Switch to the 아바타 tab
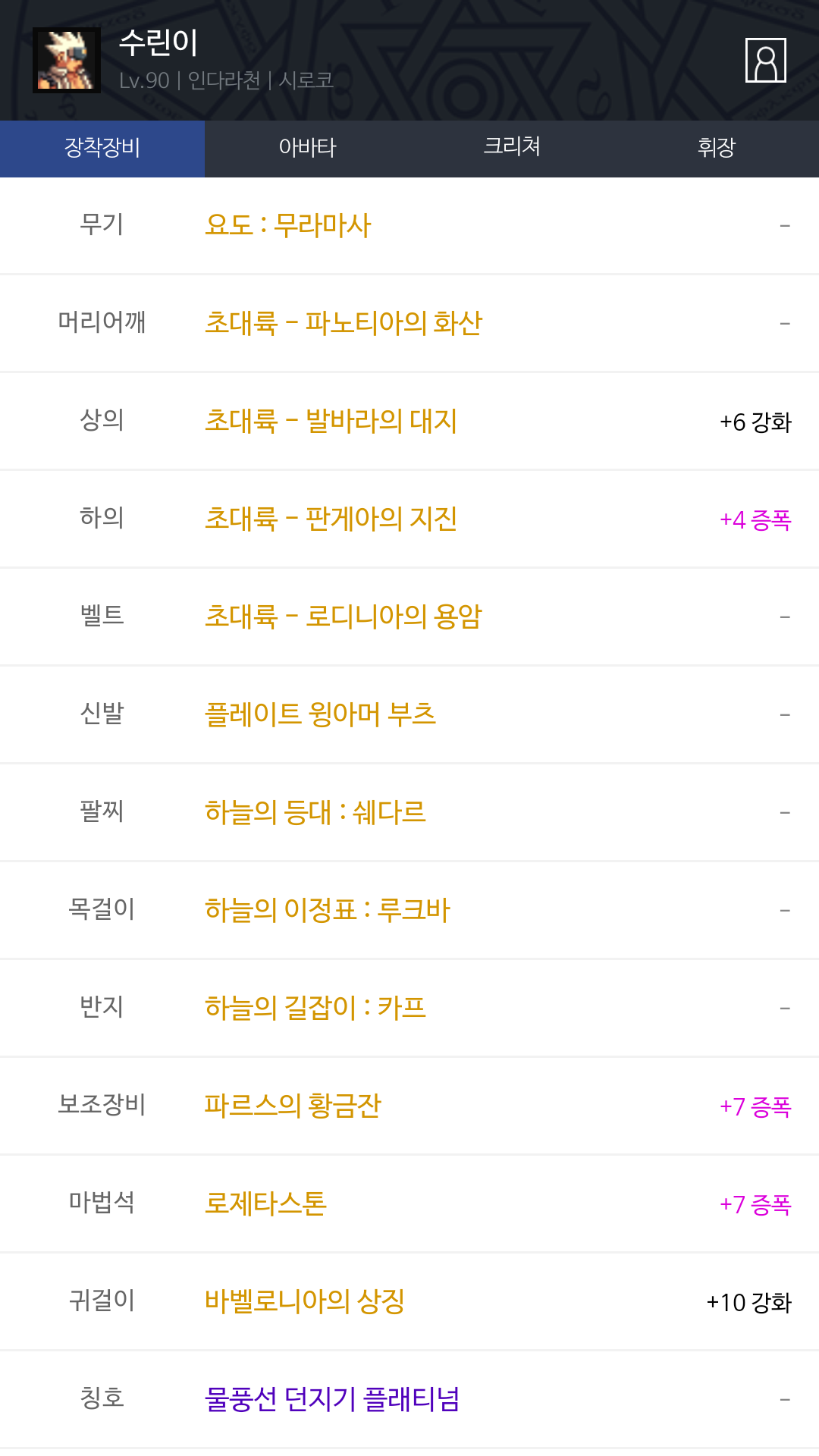The image size is (819, 1456). [x=307, y=148]
